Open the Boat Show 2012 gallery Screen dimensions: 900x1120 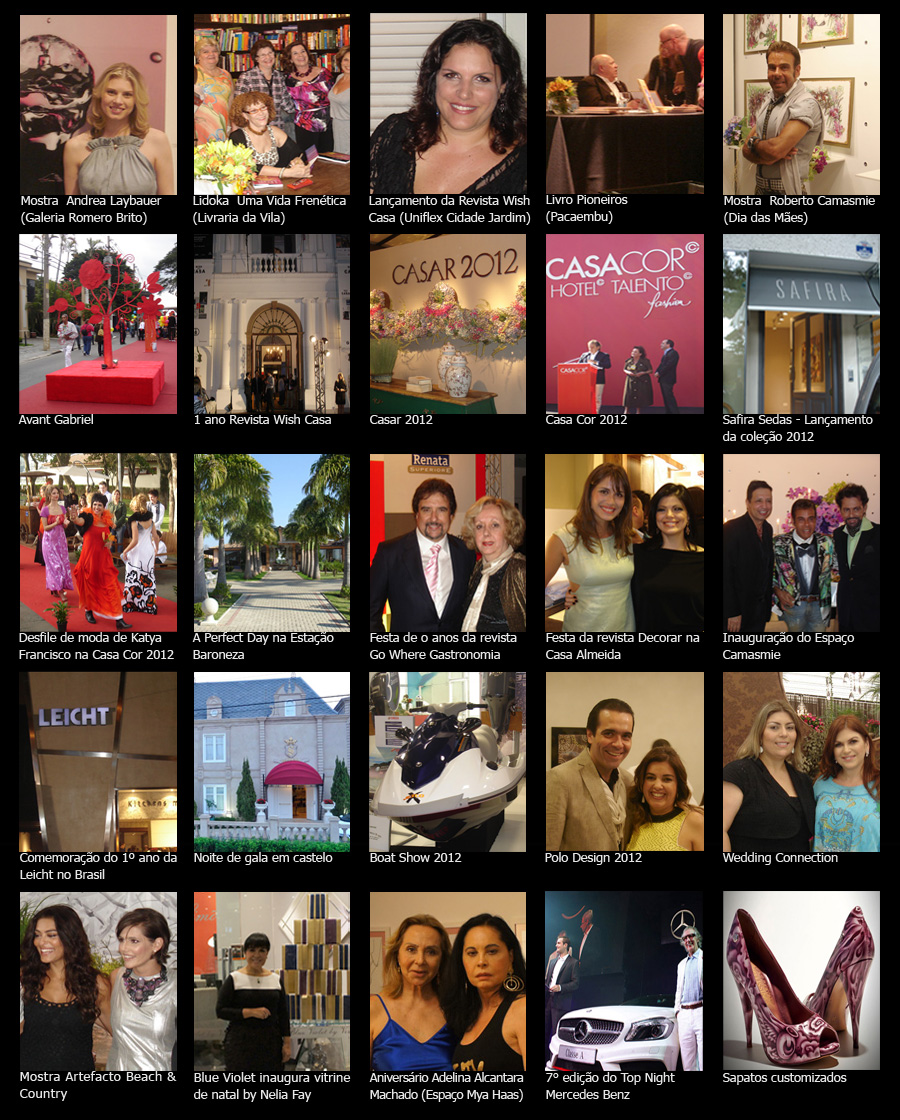click(x=447, y=762)
